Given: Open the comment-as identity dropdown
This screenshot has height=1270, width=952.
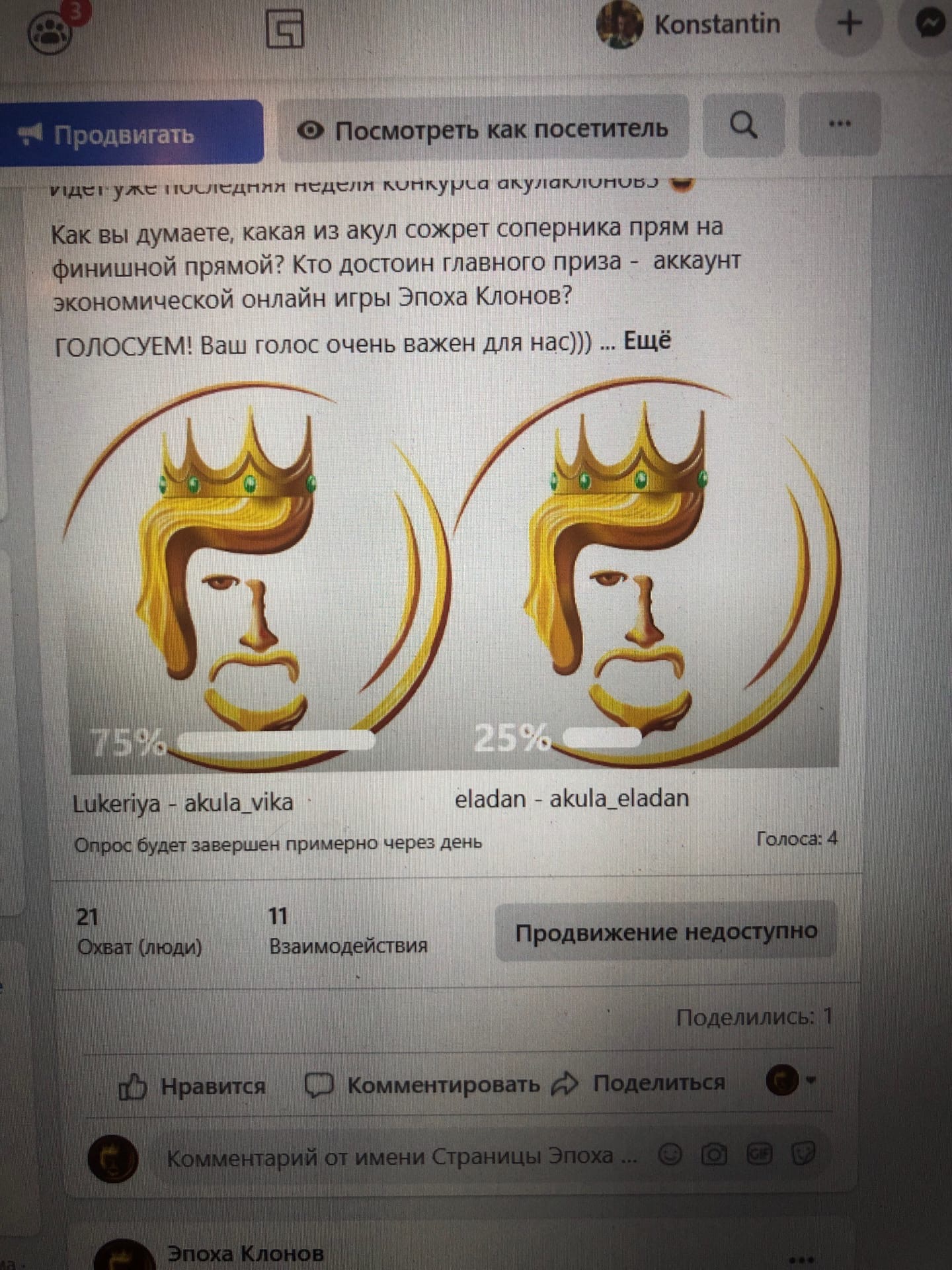Looking at the screenshot, I should point(791,1081).
